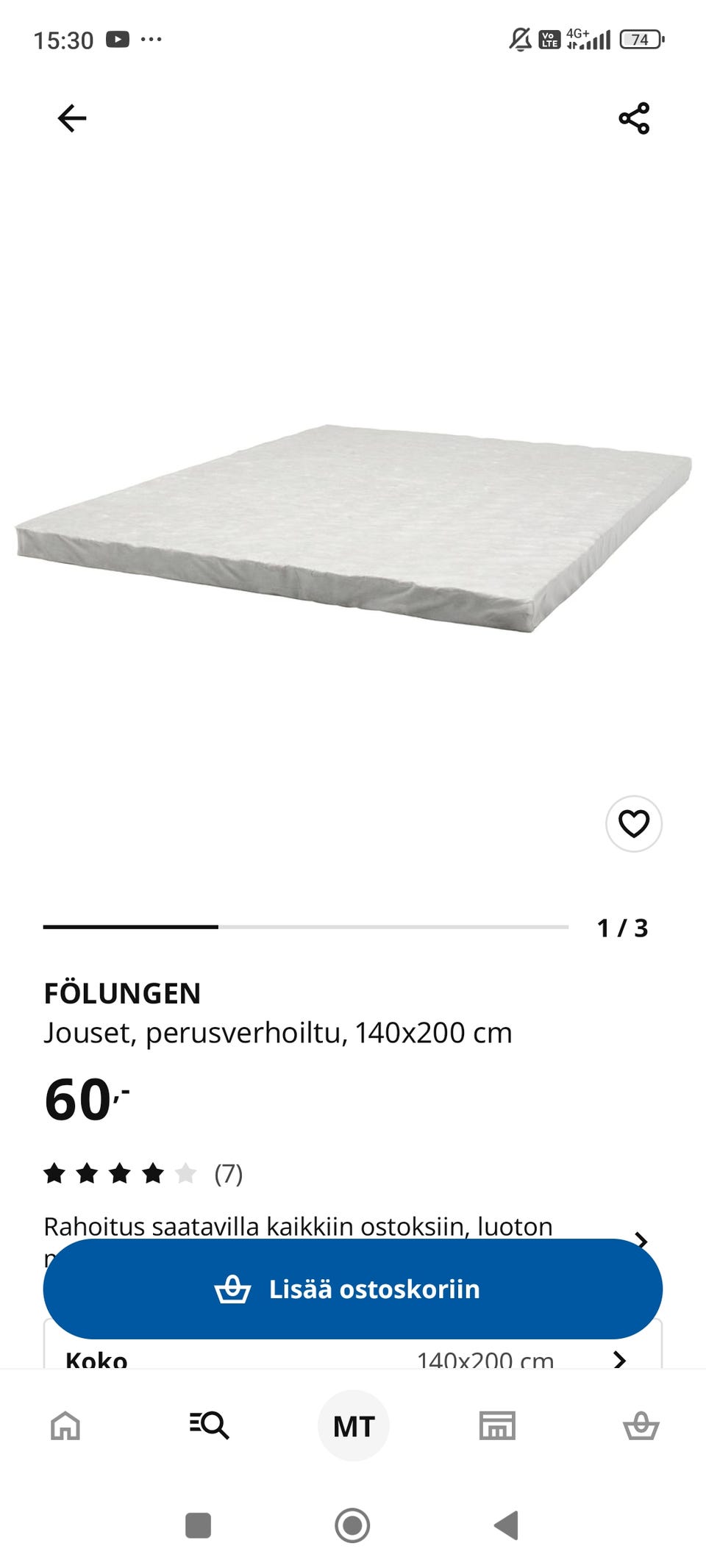Toggle the heart to favorite the mattress
706x1568 pixels.
tap(633, 825)
